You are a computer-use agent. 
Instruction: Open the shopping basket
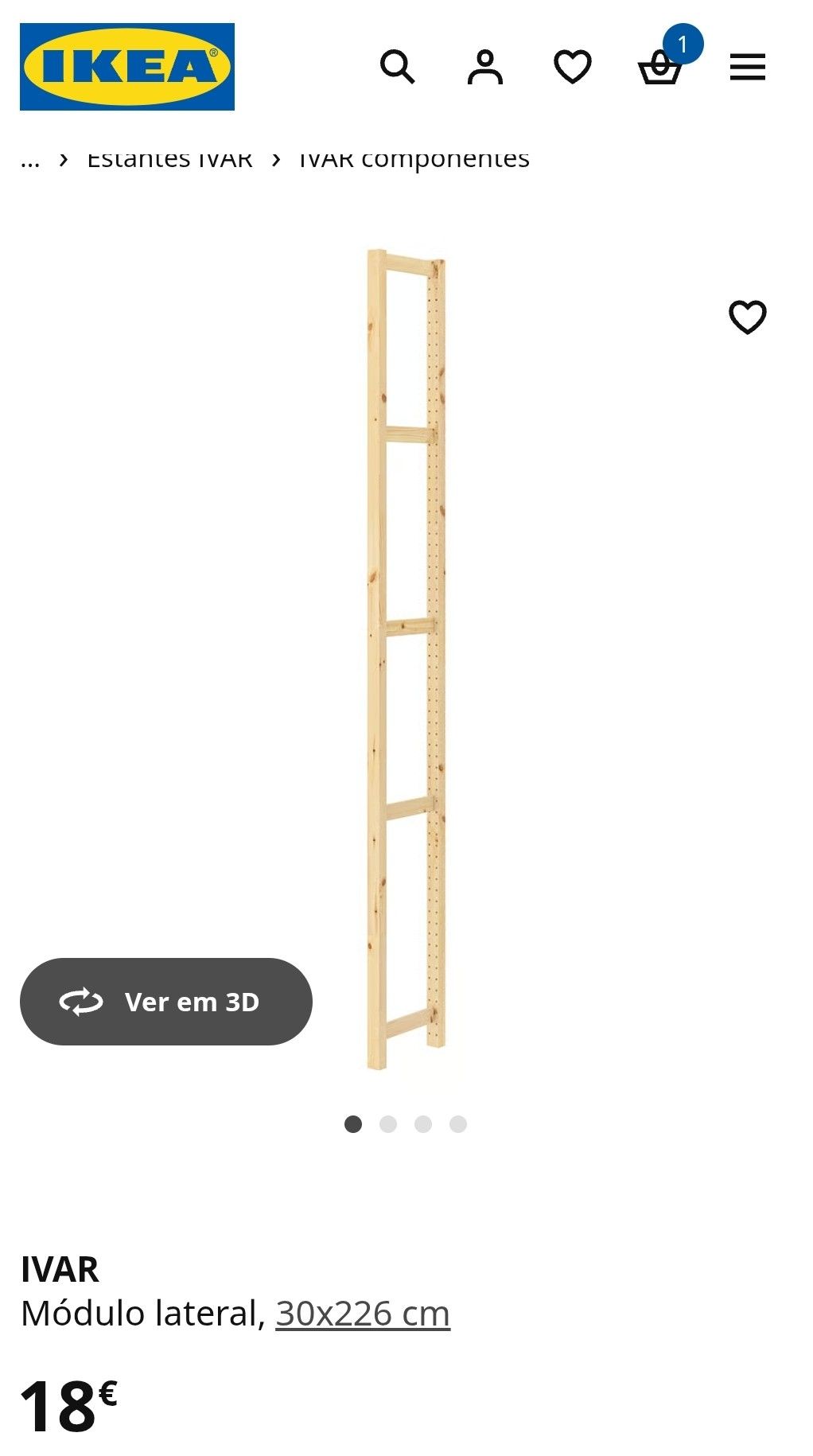click(660, 67)
